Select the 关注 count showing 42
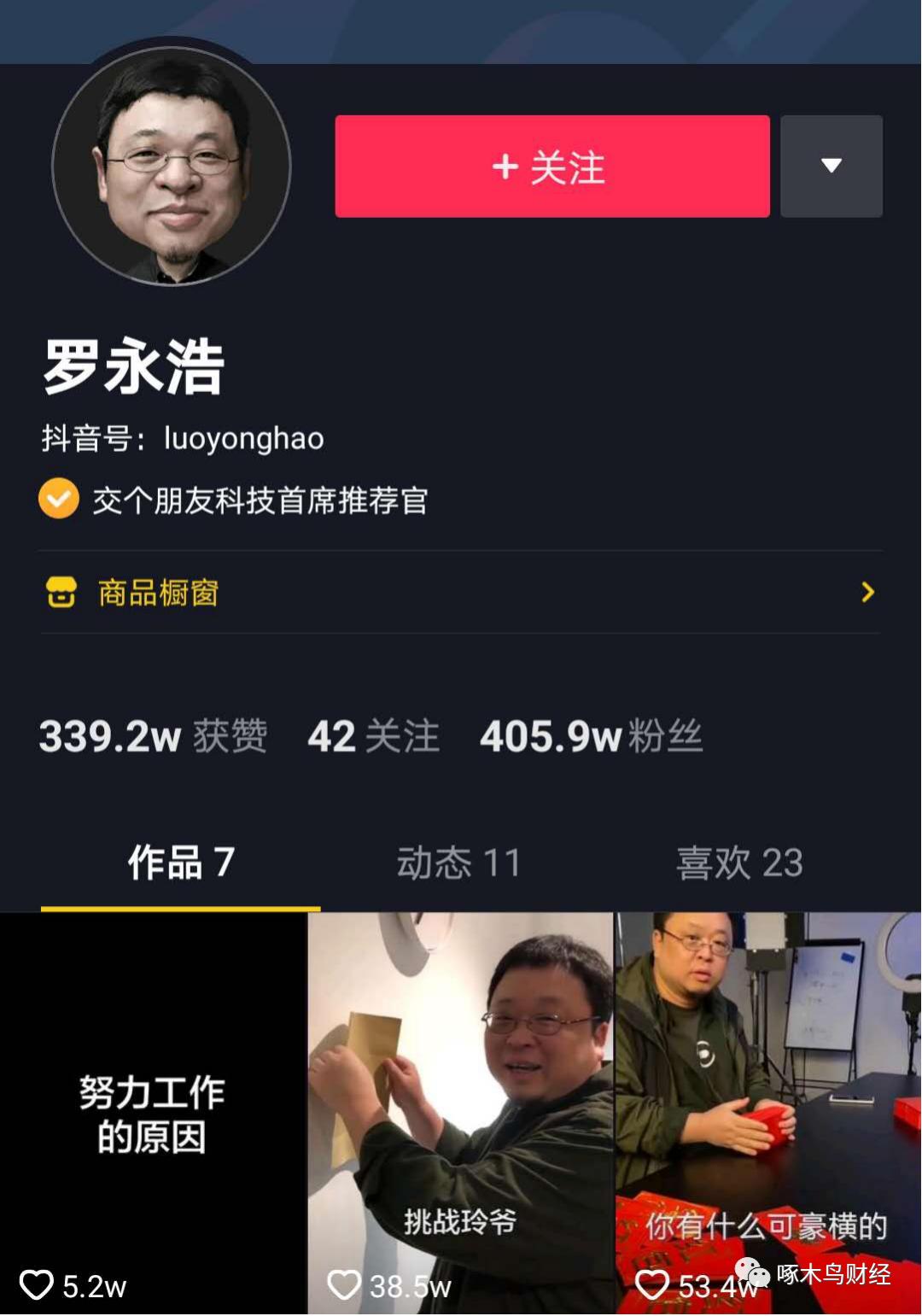The image size is (922, 1316). click(x=372, y=738)
